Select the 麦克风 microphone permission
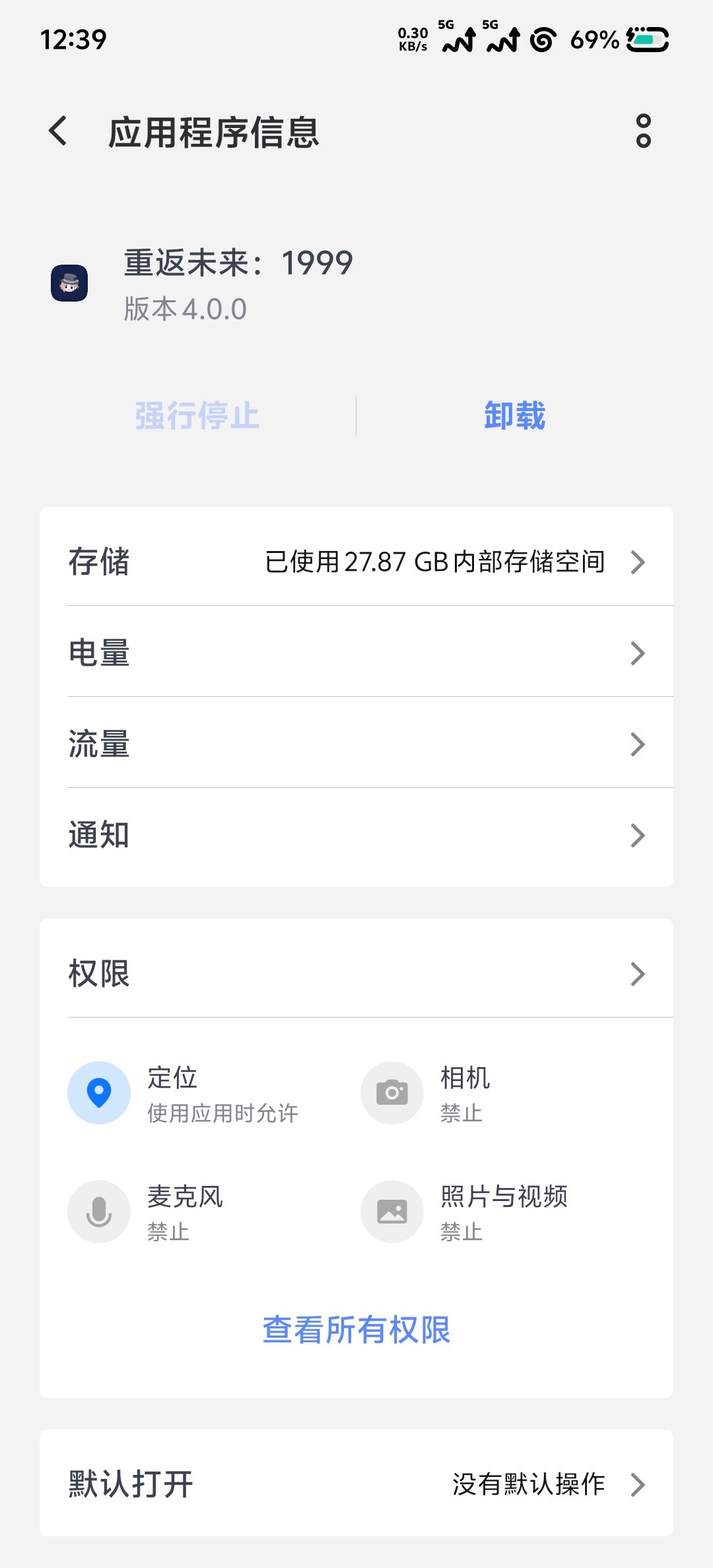This screenshot has height=1568, width=713. (x=147, y=1212)
